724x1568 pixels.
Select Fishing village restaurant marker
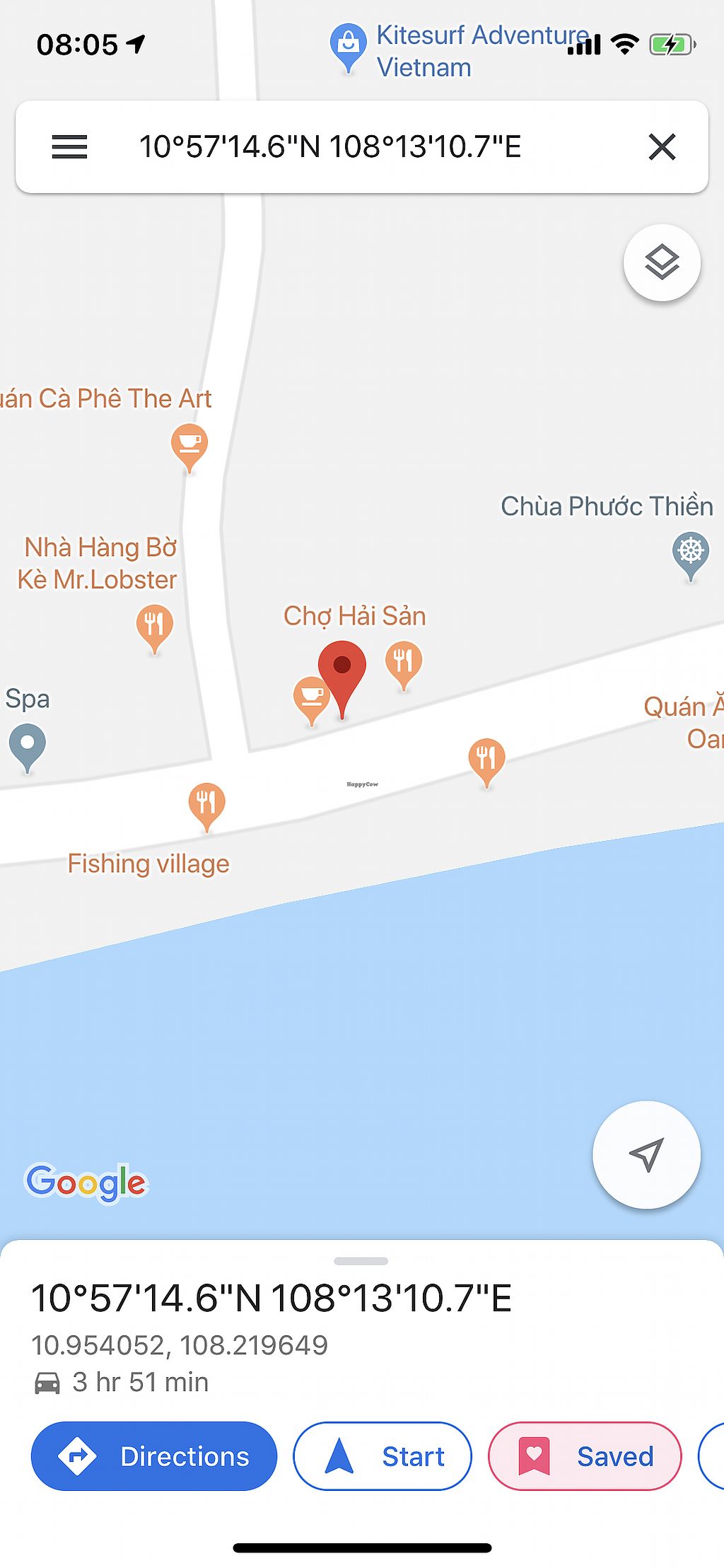pyautogui.click(x=206, y=804)
